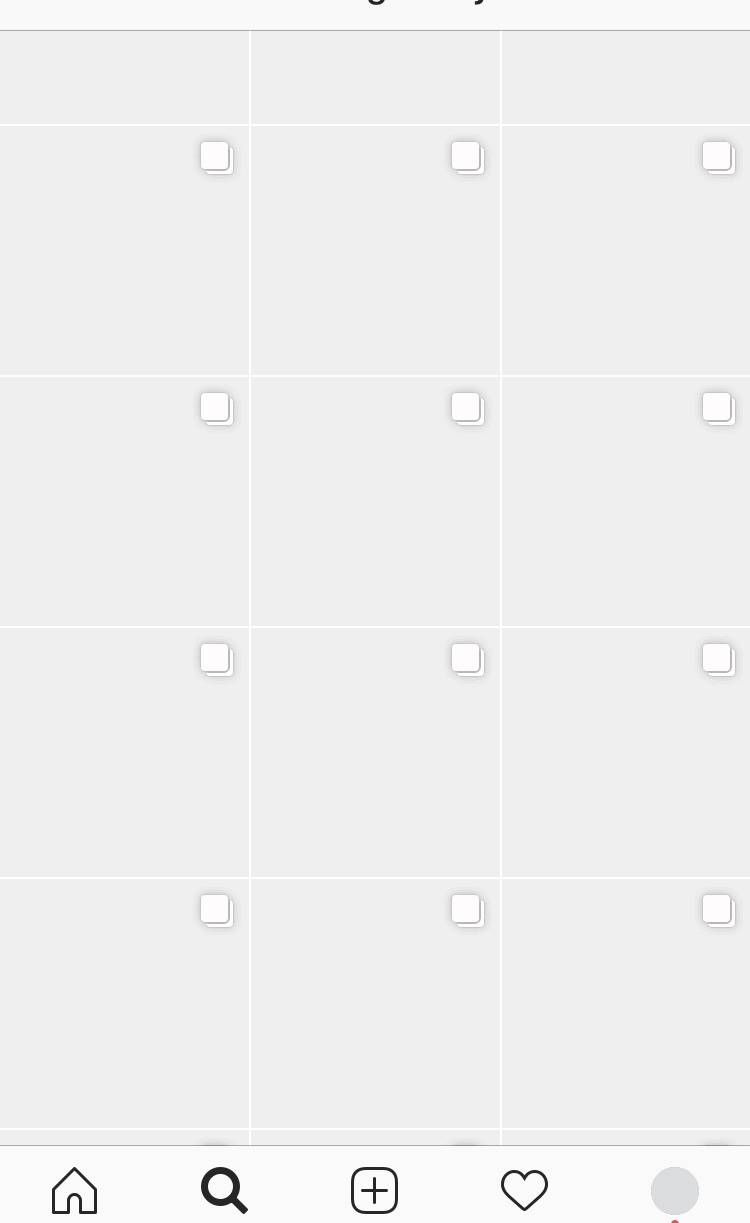
Task: Open the activity heart tab
Action: (x=524, y=1190)
